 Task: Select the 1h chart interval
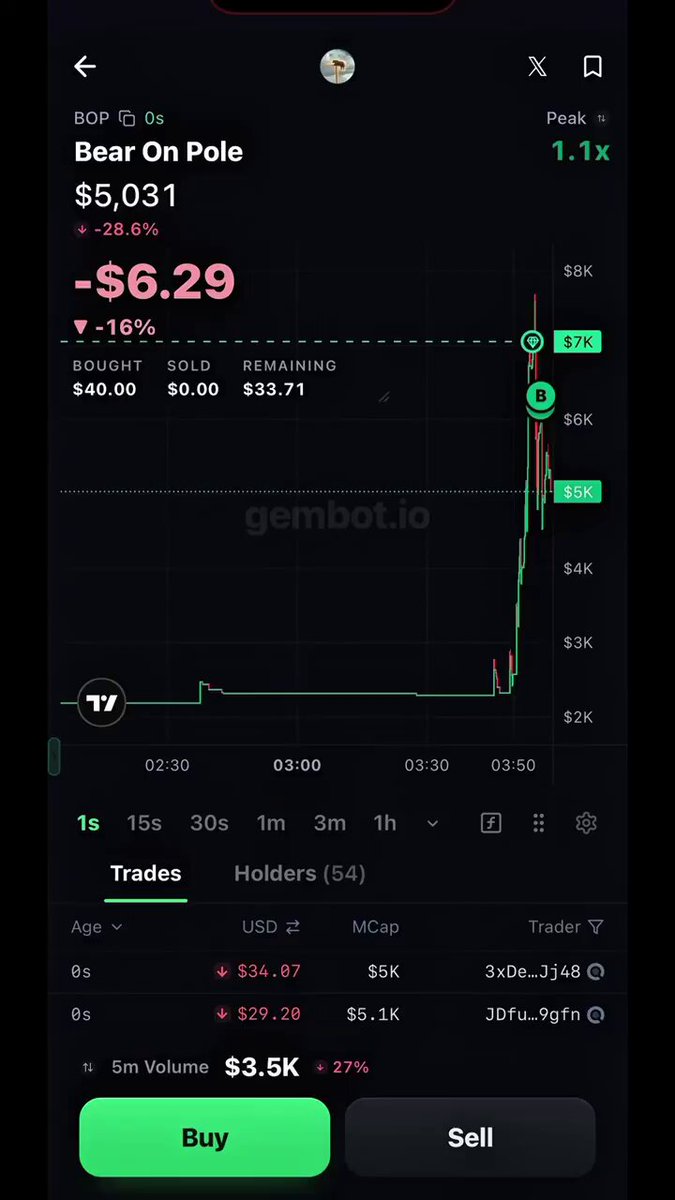tap(385, 823)
